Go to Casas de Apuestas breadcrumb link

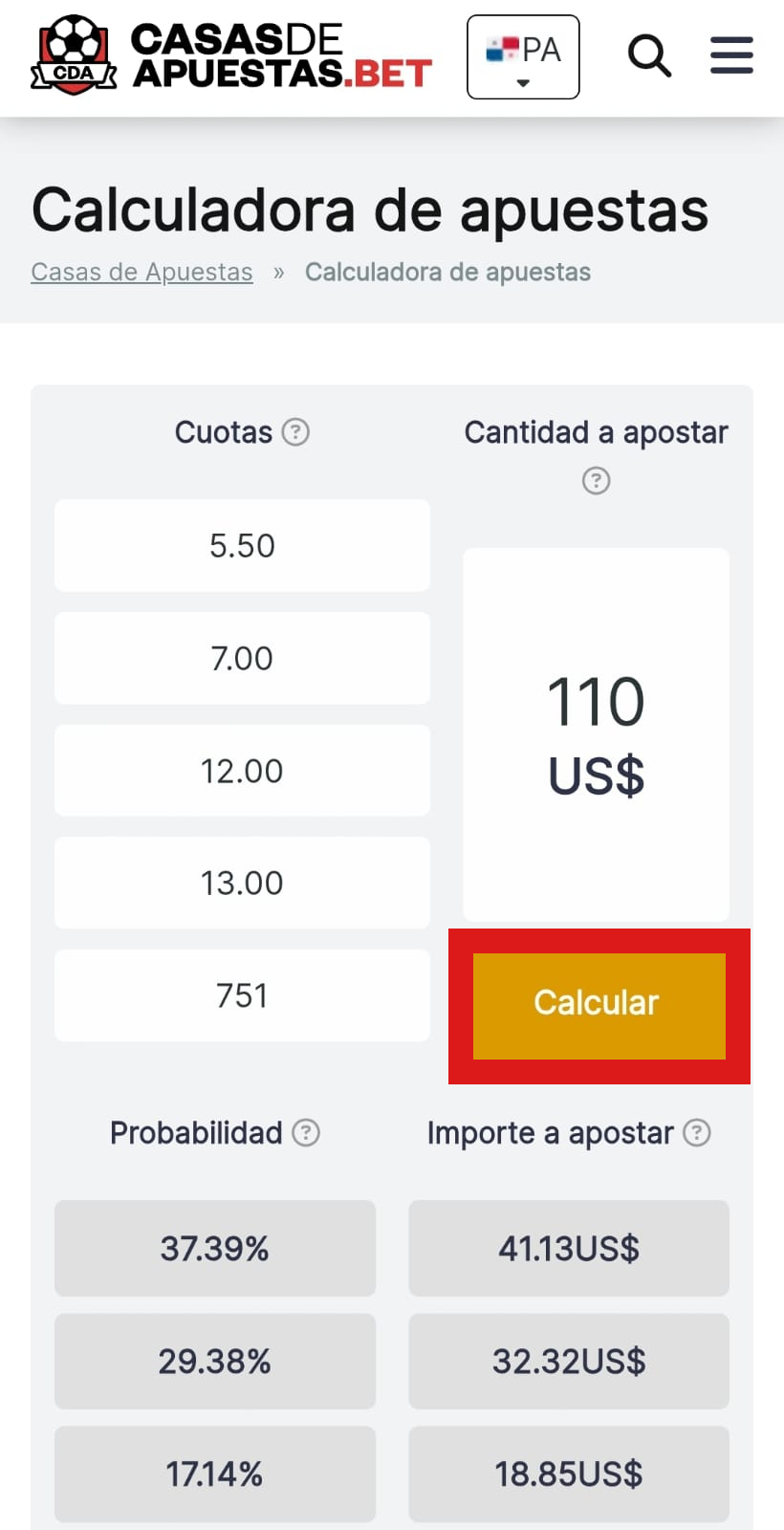point(142,273)
